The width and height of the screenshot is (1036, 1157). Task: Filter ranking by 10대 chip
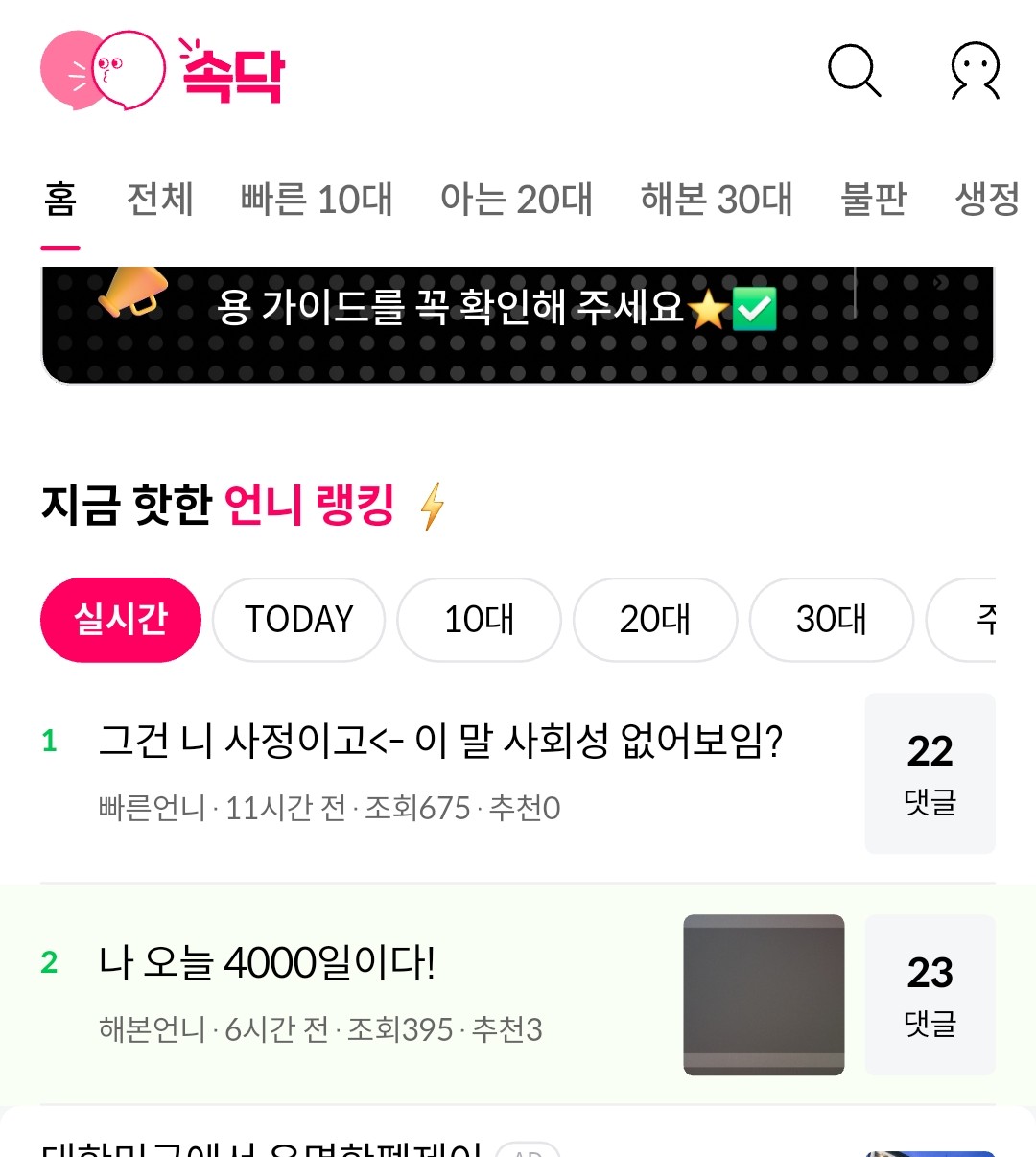(x=479, y=620)
